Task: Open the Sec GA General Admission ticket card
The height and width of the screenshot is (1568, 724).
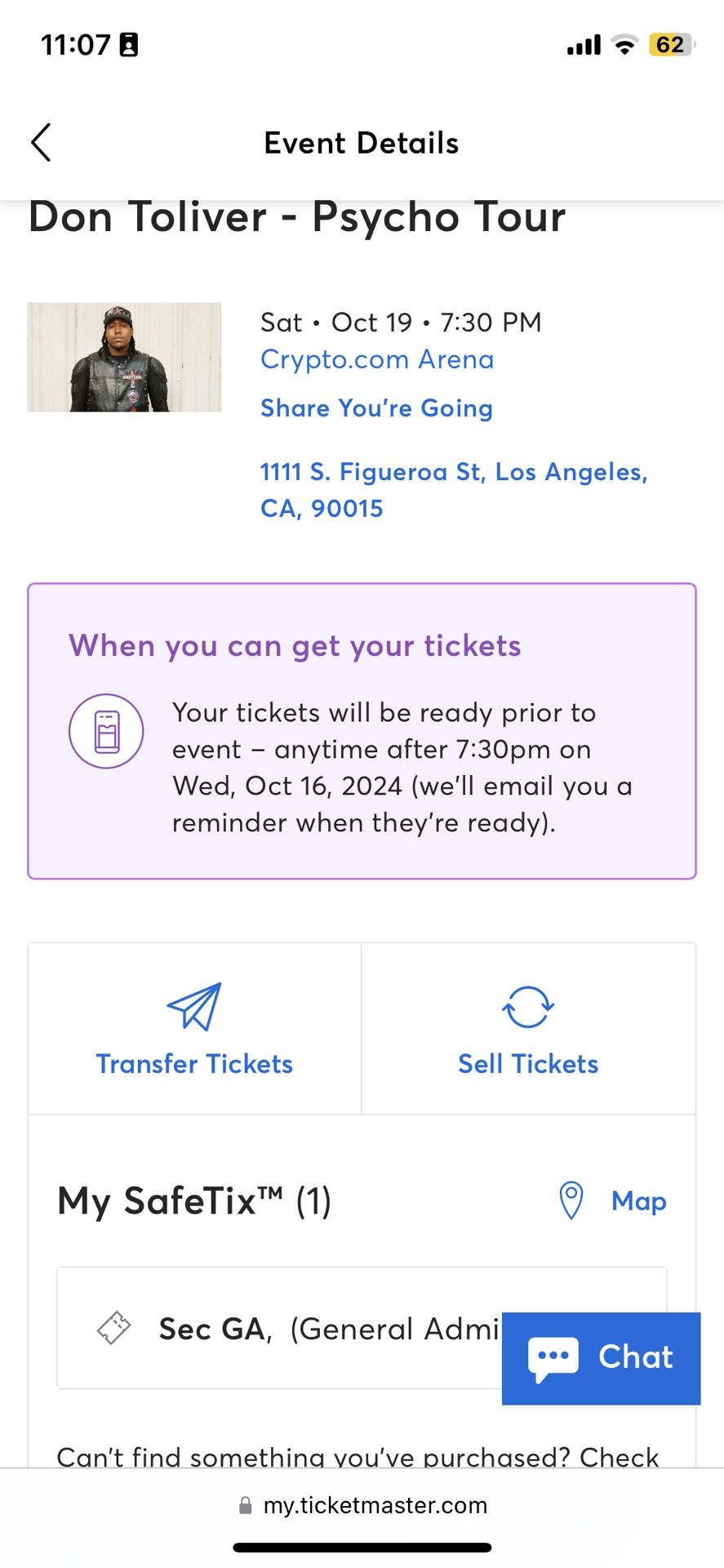Action: [x=326, y=1327]
